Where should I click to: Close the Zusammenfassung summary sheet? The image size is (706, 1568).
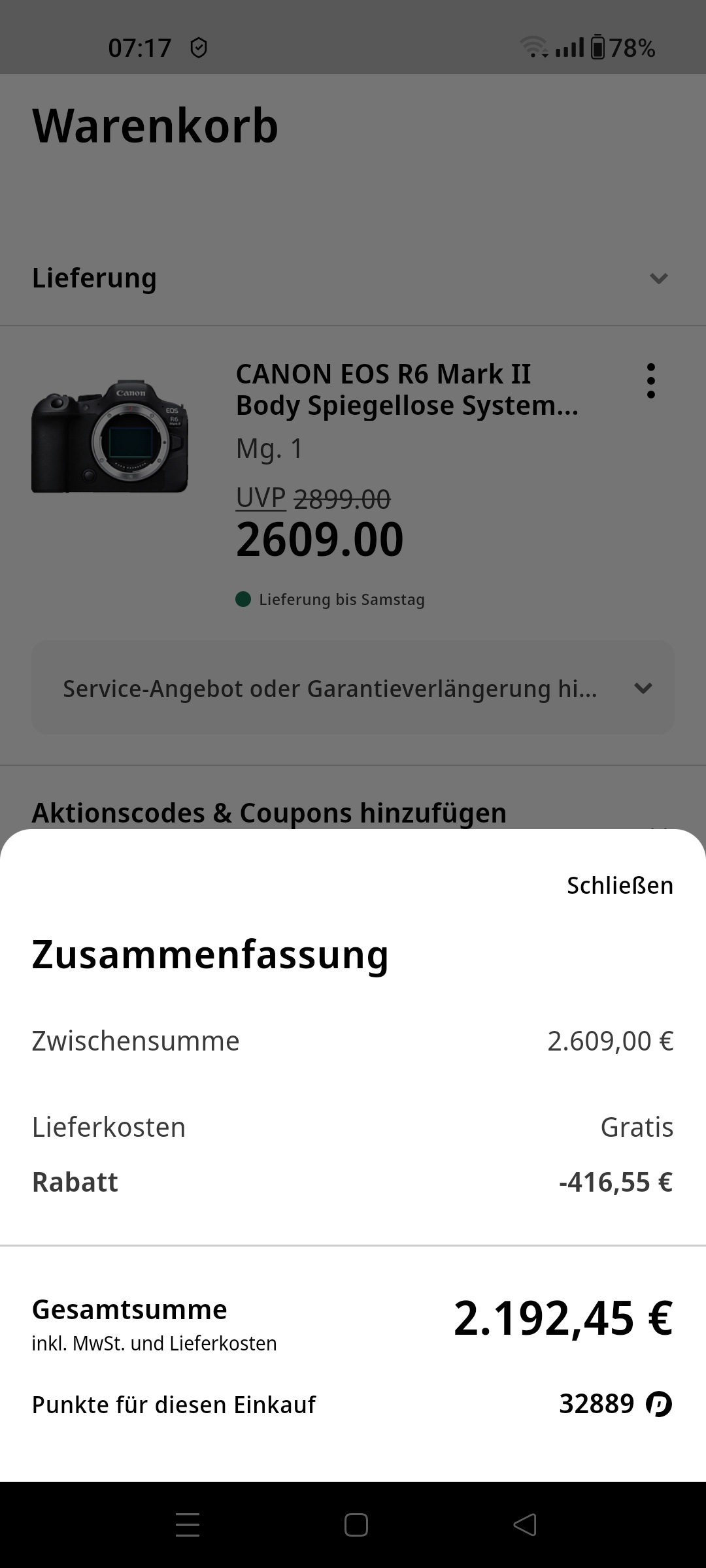(x=619, y=885)
